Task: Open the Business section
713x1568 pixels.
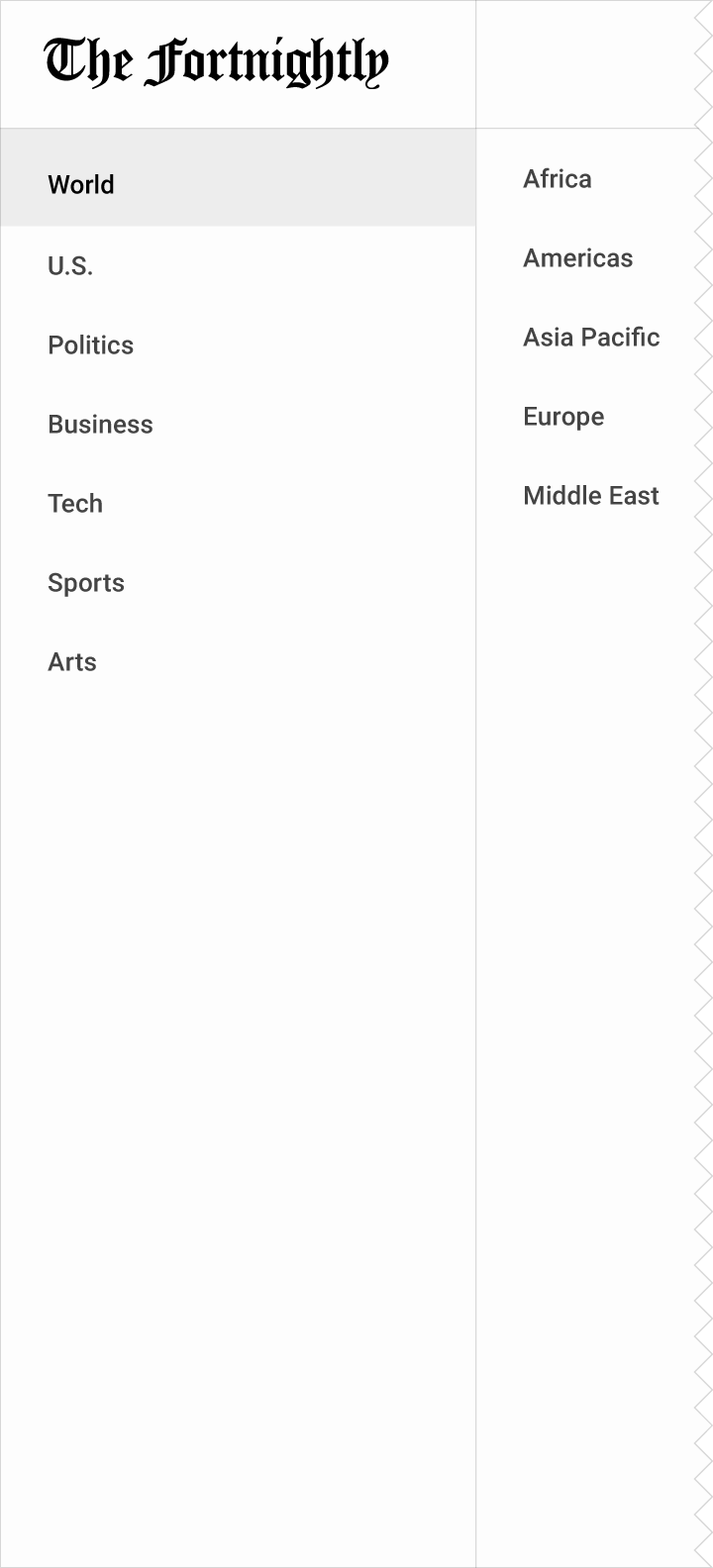Action: [x=238, y=424]
